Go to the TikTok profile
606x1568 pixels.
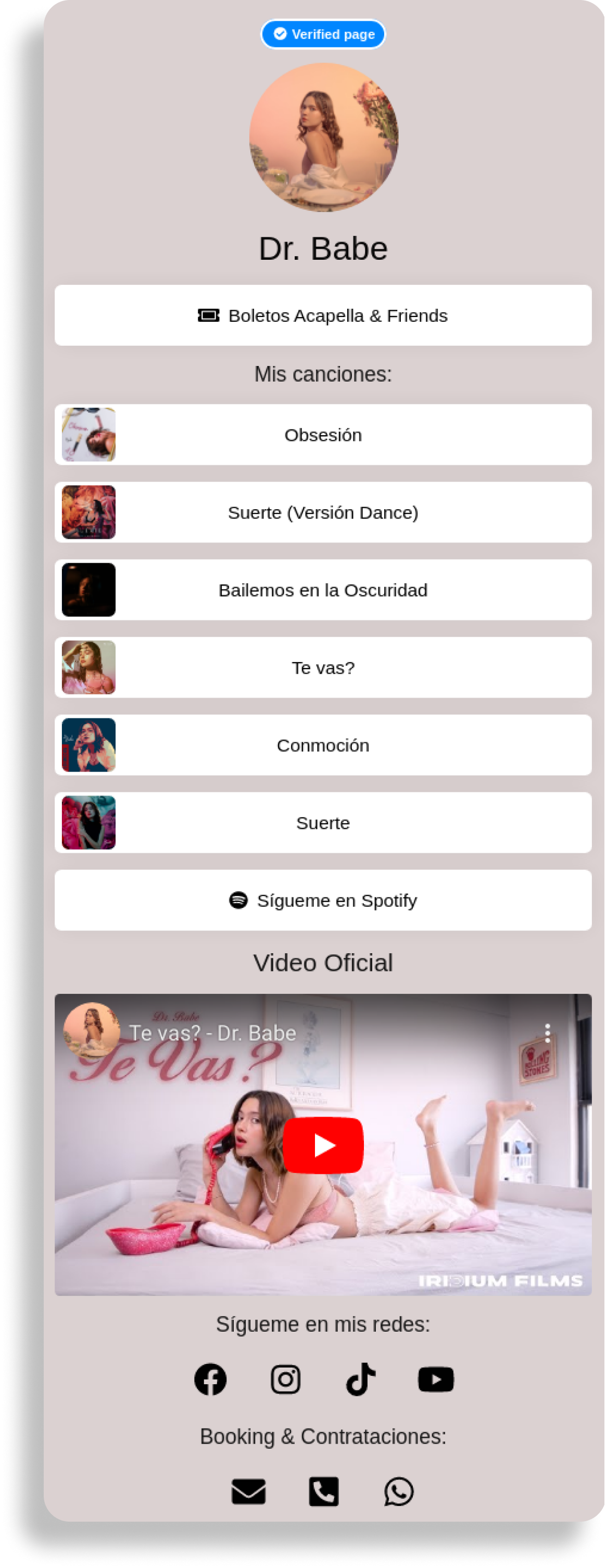click(x=361, y=1380)
